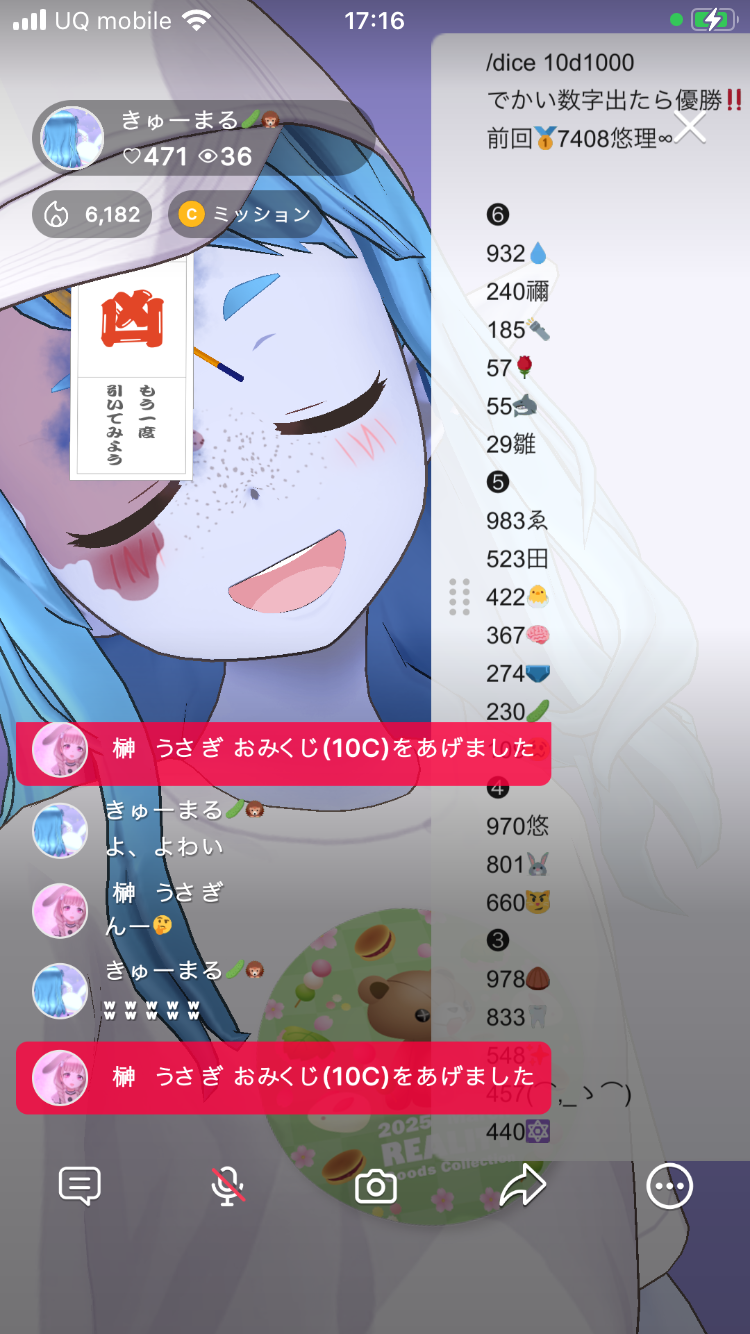
Task: Unmute the microphone
Action: 228,1186
